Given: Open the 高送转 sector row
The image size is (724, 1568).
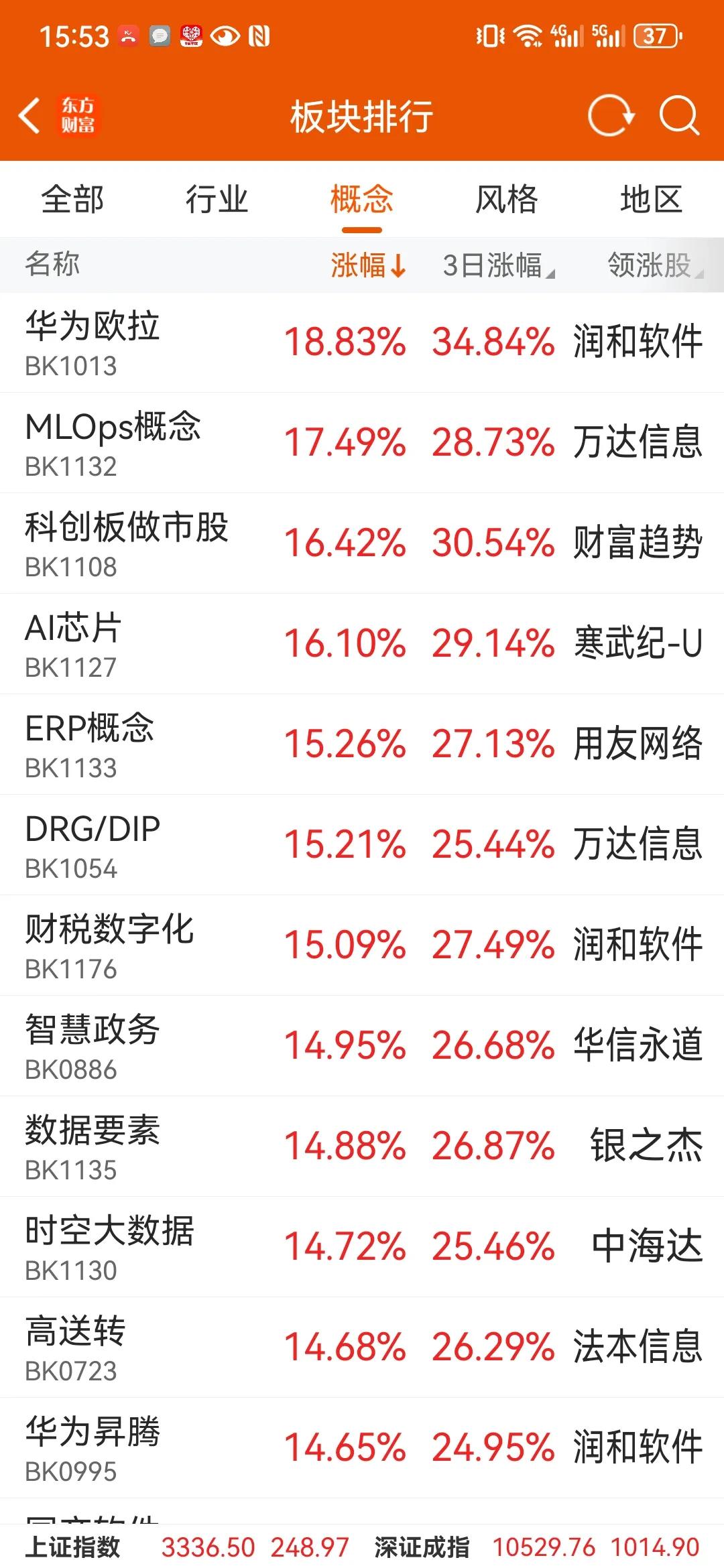Looking at the screenshot, I should (362, 1348).
